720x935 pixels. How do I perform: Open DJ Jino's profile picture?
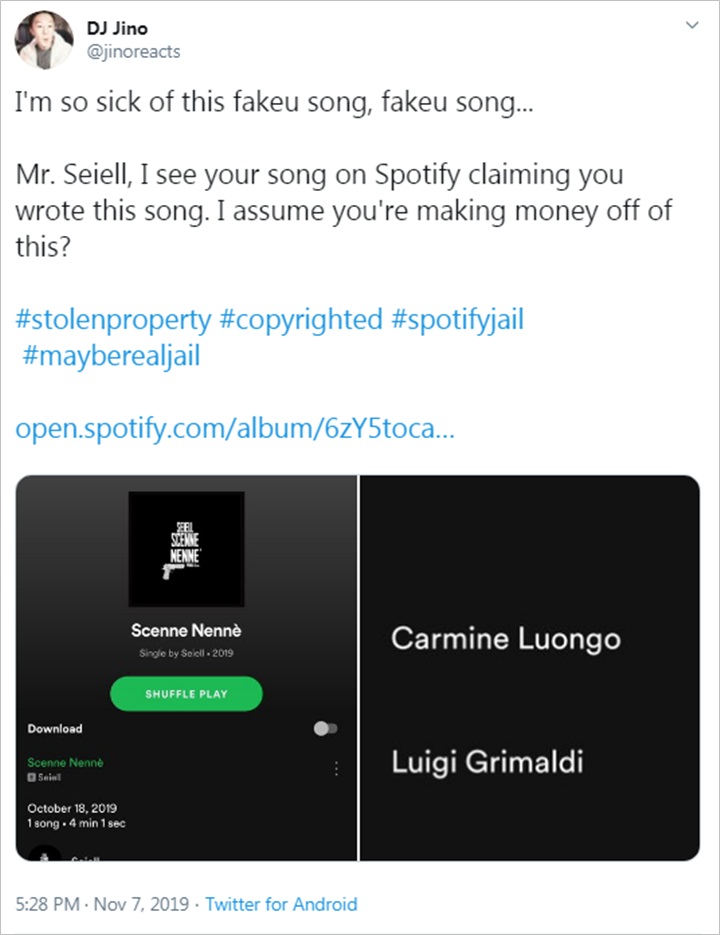(x=42, y=41)
